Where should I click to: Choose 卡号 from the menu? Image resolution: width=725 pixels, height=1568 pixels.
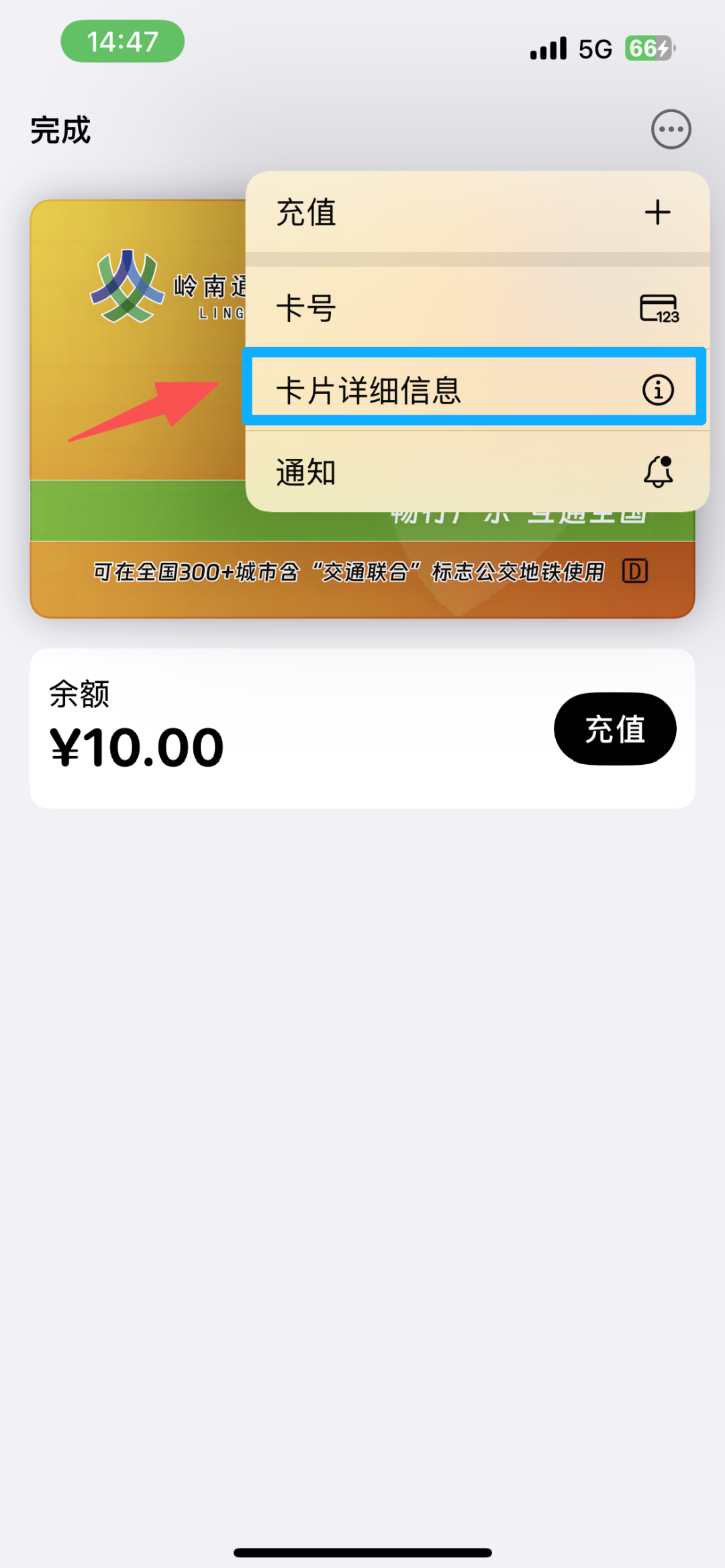[477, 308]
